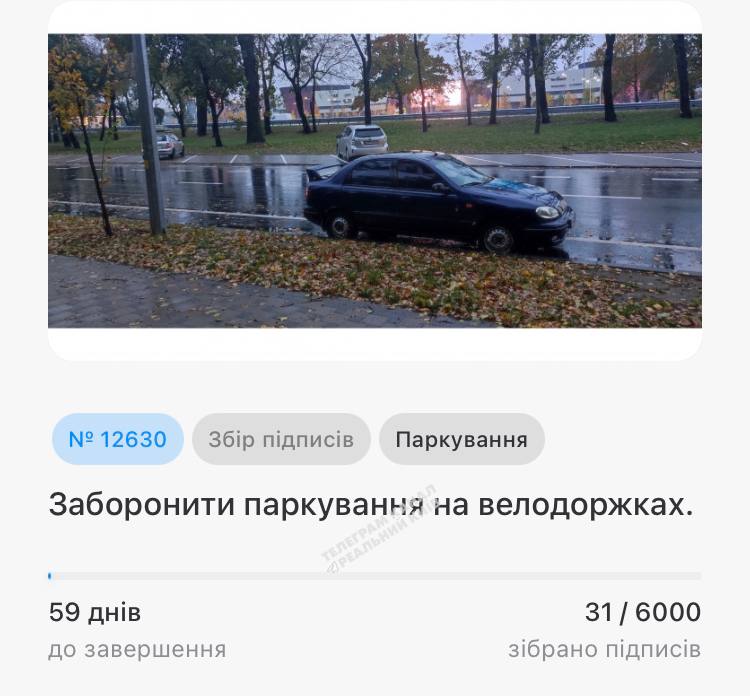Tap the № 12630 petition number chip
750x696 pixels.
(x=118, y=439)
